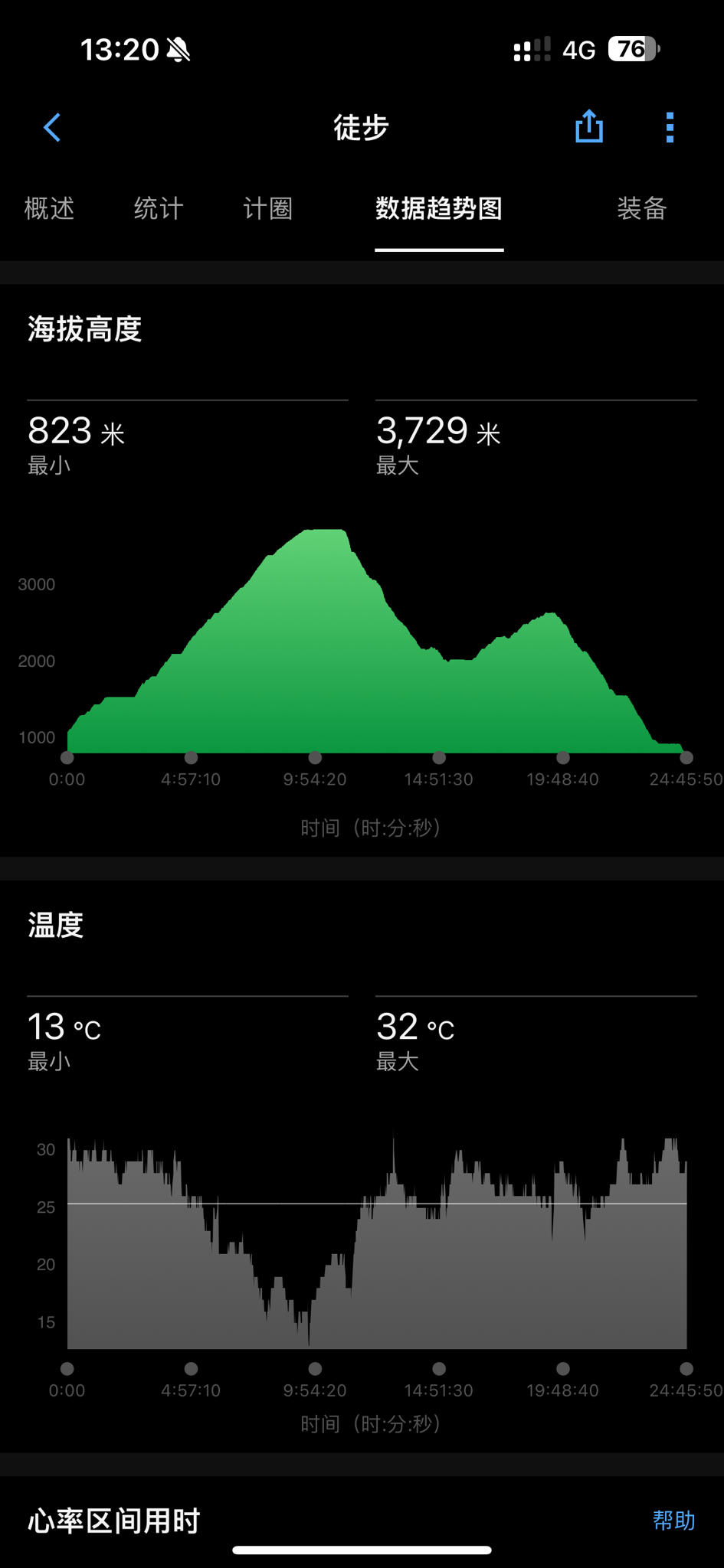The height and width of the screenshot is (1568, 724).
Task: Select the 数据趋势图 tab
Action: coord(439,208)
